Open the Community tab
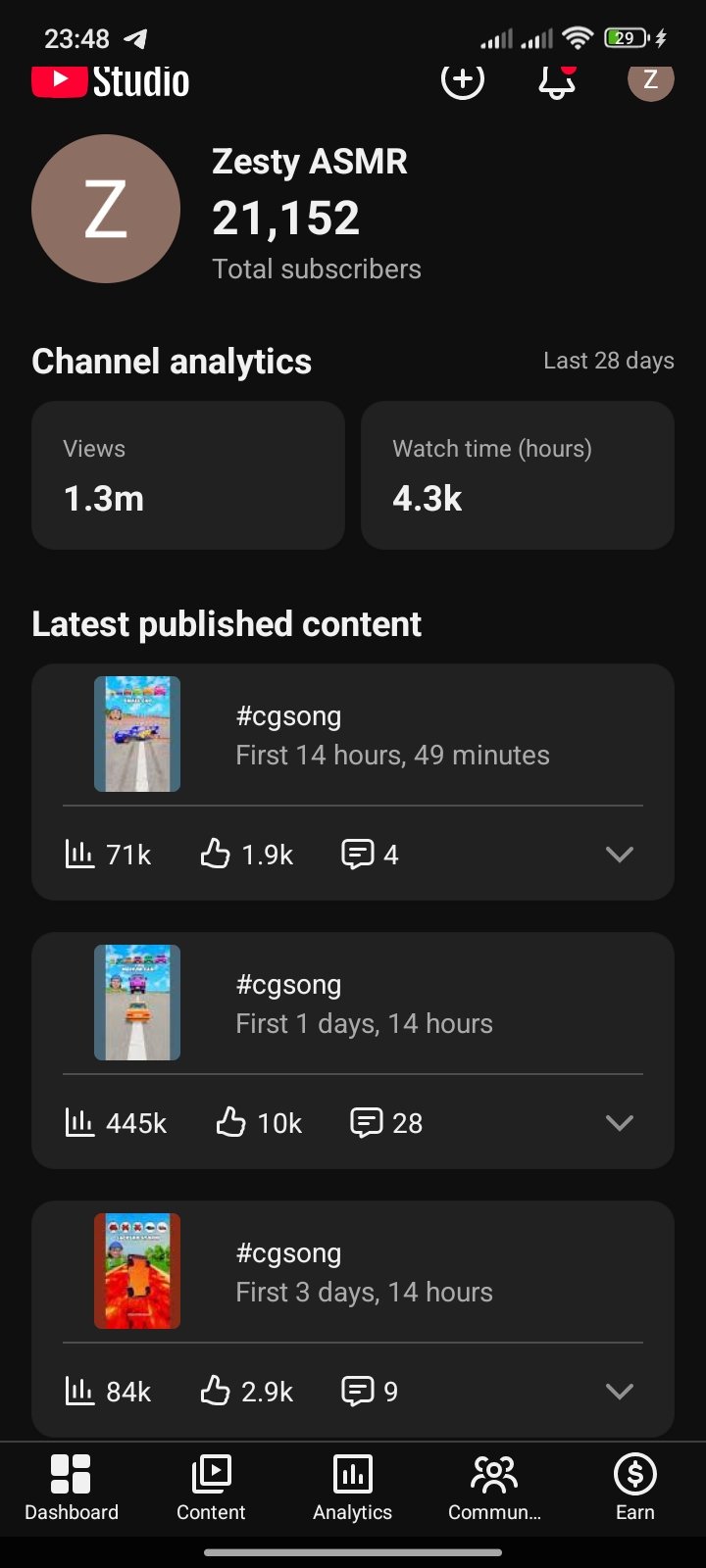 pos(494,1487)
